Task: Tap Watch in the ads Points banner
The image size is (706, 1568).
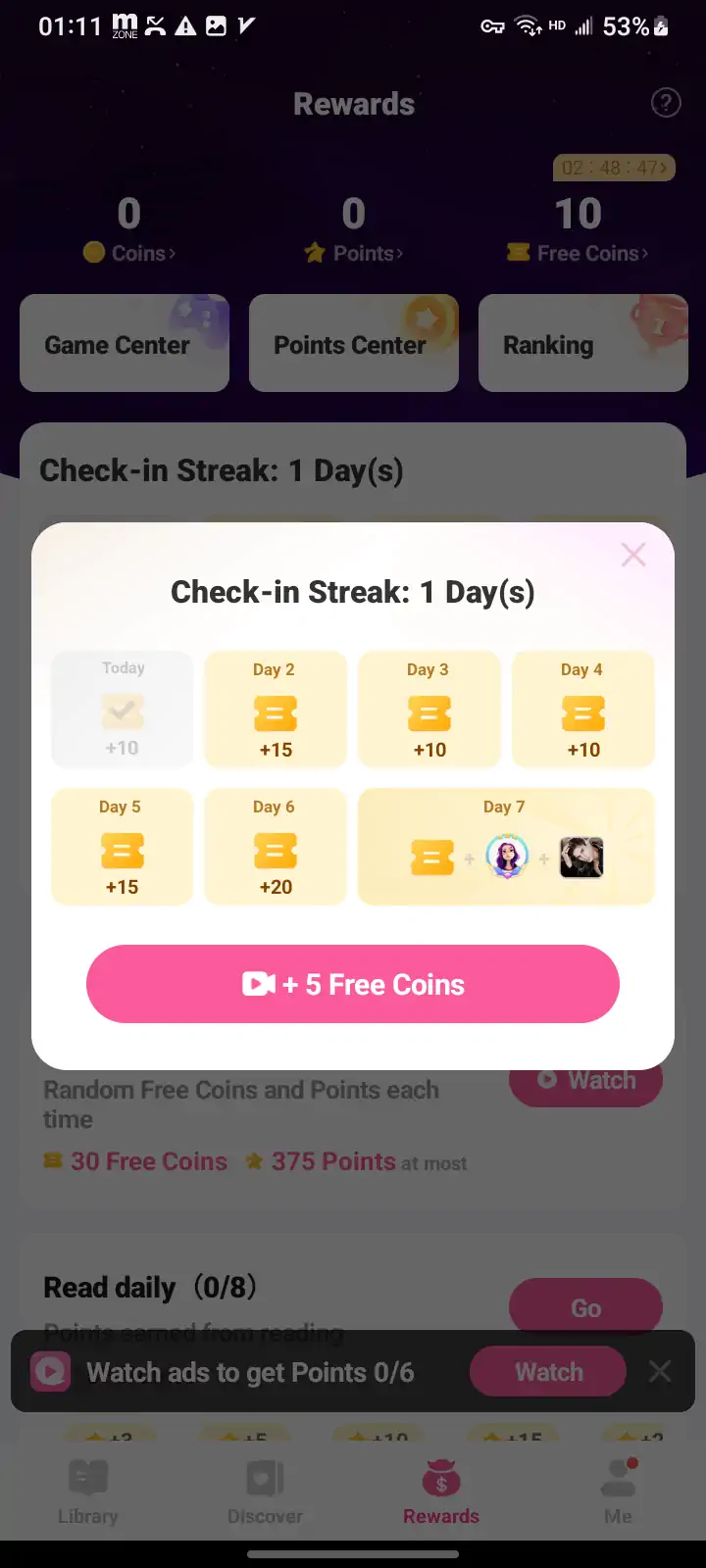Action: [x=548, y=1372]
